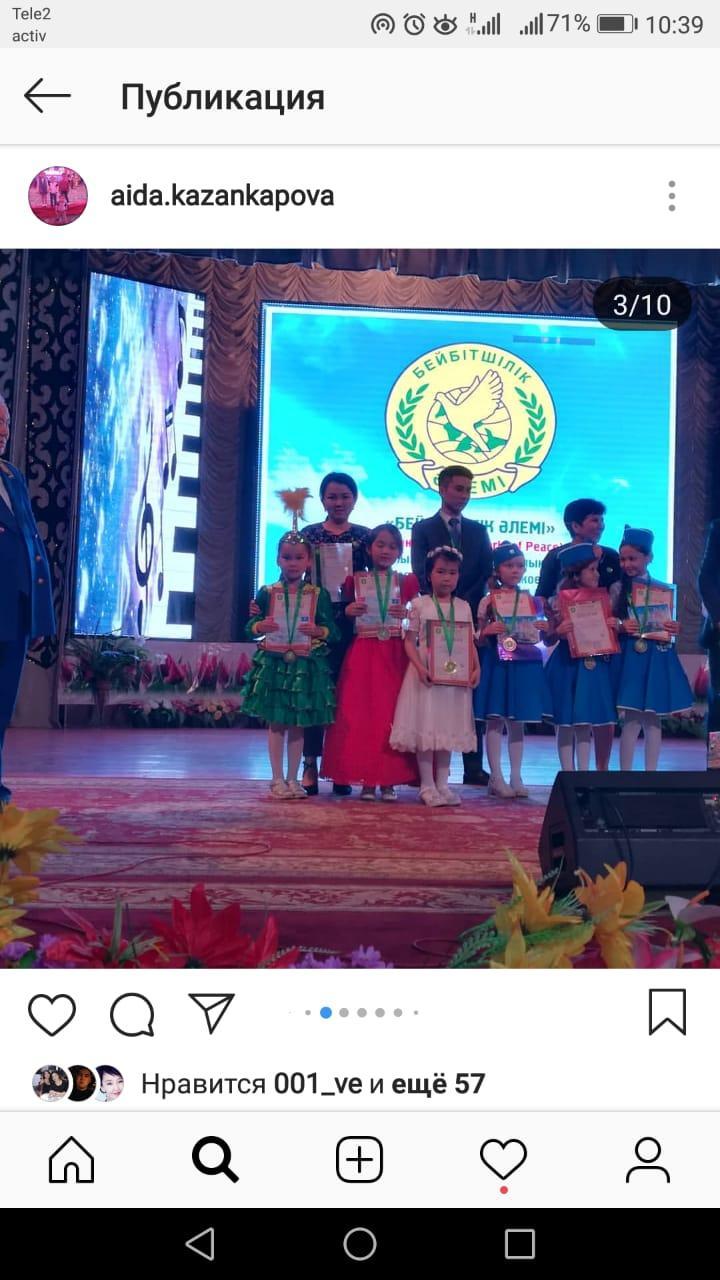Open the activity heart tab
This screenshot has width=720, height=1280.
503,1160
